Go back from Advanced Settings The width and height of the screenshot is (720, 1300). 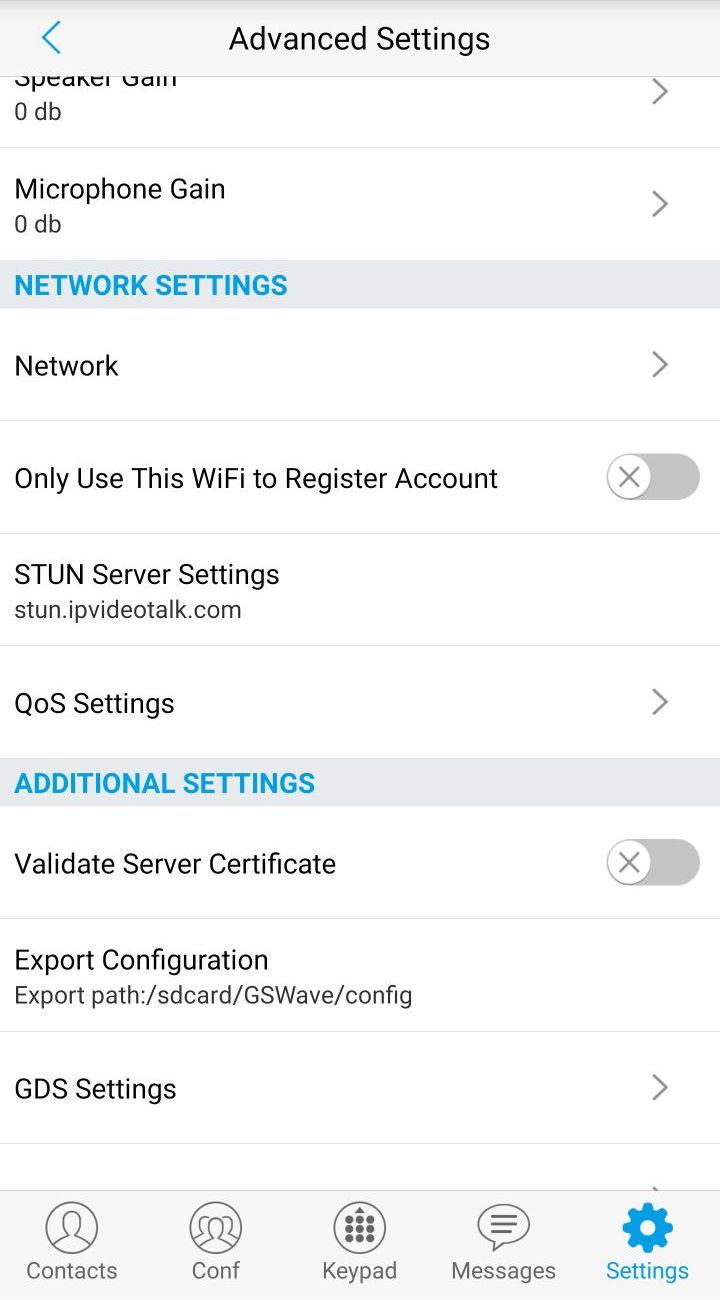[51, 38]
